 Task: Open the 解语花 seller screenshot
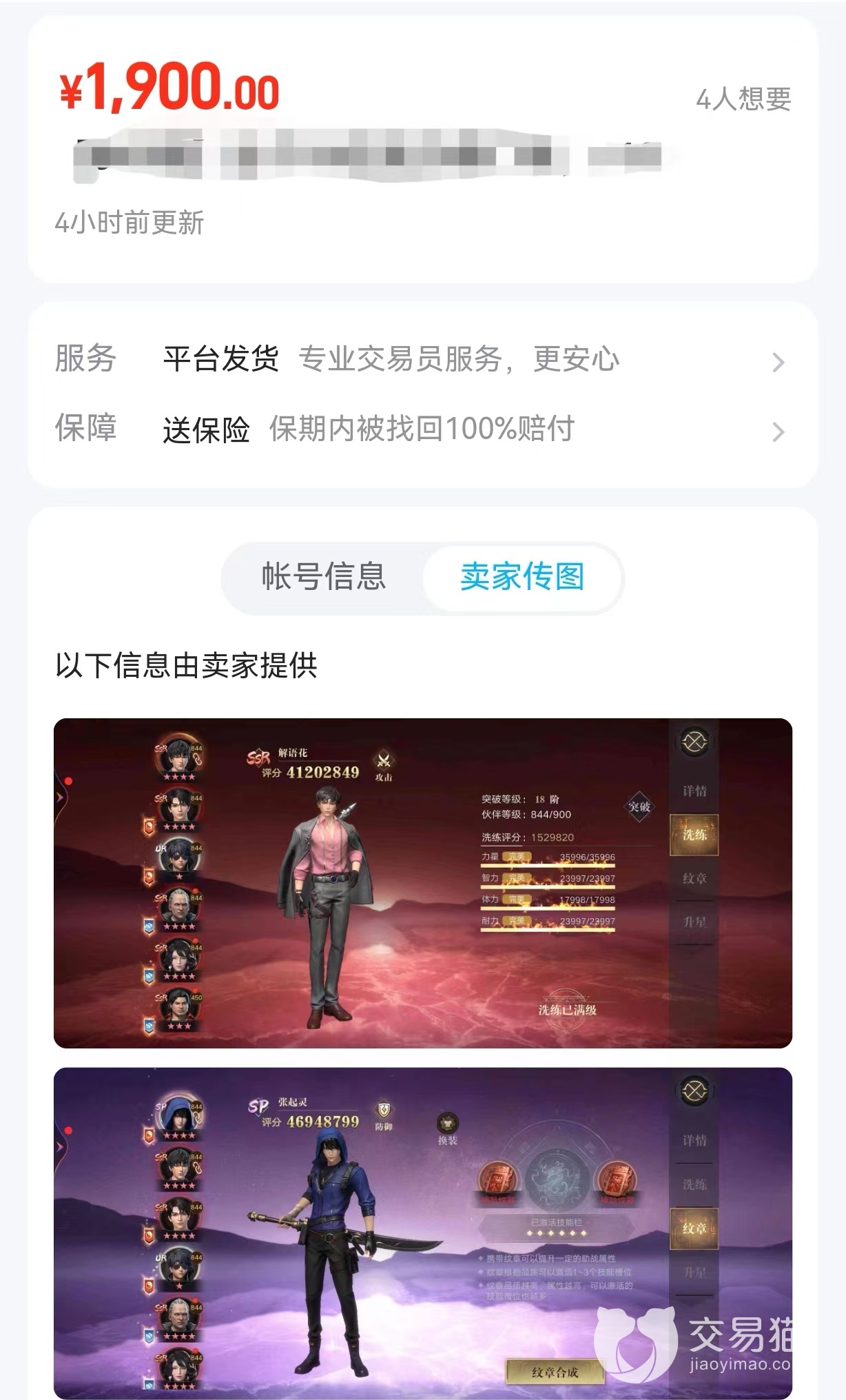pyautogui.click(x=422, y=883)
